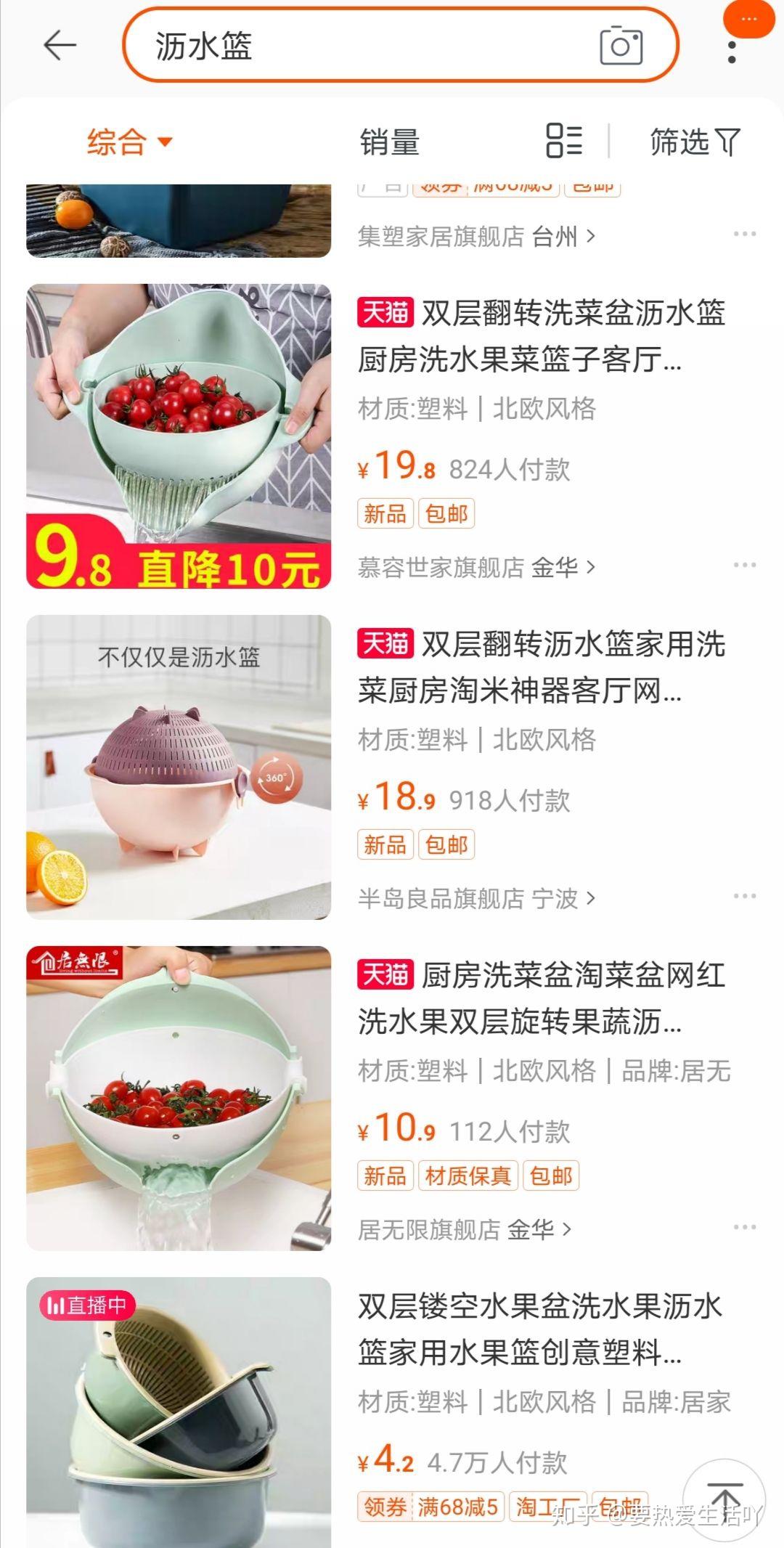
Task: Switch the list layout view
Action: click(564, 140)
